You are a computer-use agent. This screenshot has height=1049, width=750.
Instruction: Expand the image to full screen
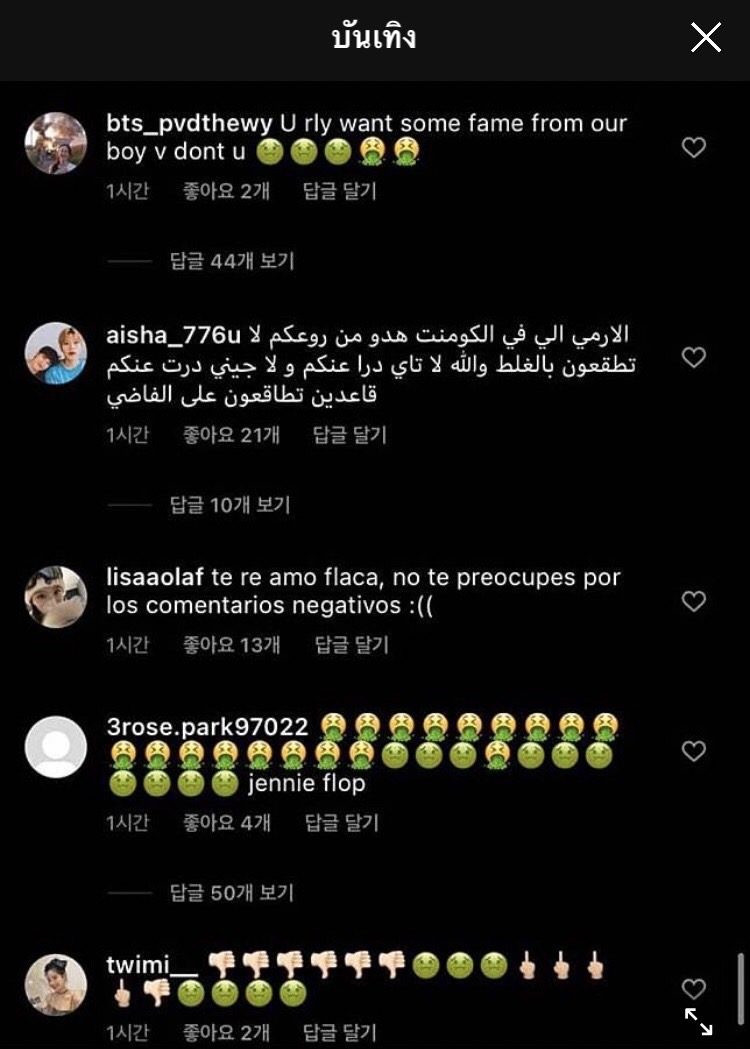[x=698, y=1021]
